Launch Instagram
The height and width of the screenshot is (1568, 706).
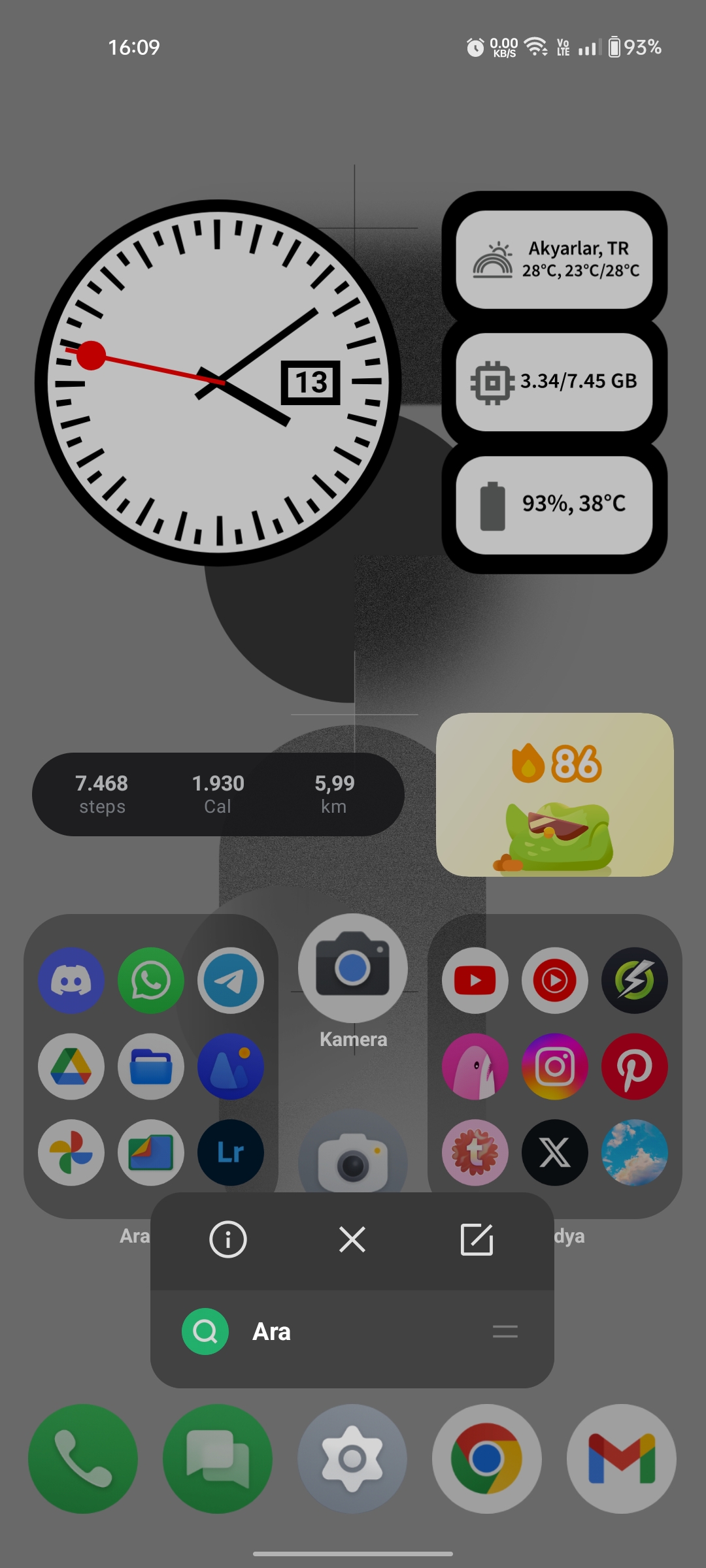pos(555,1067)
